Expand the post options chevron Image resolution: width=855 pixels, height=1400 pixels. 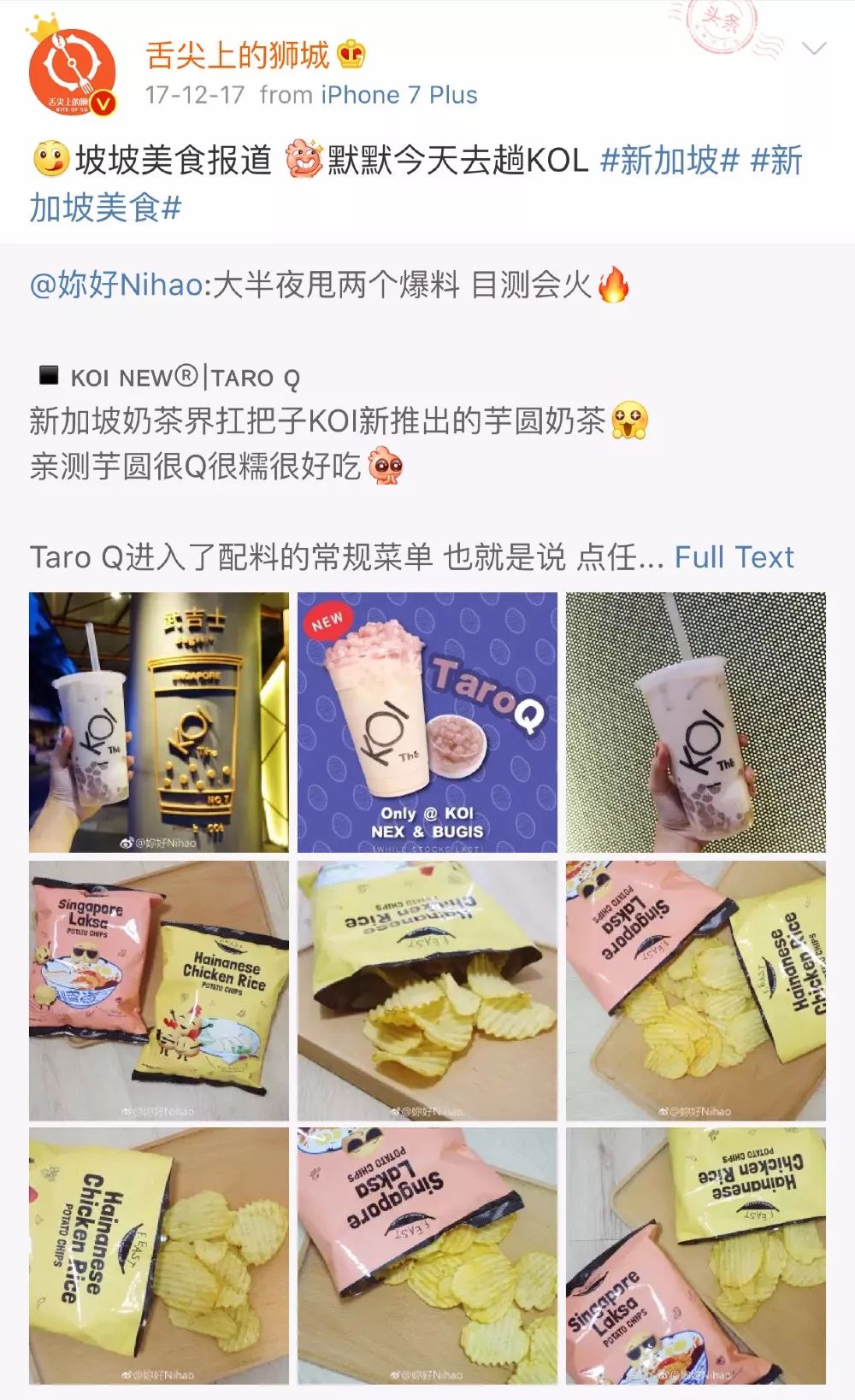813,49
